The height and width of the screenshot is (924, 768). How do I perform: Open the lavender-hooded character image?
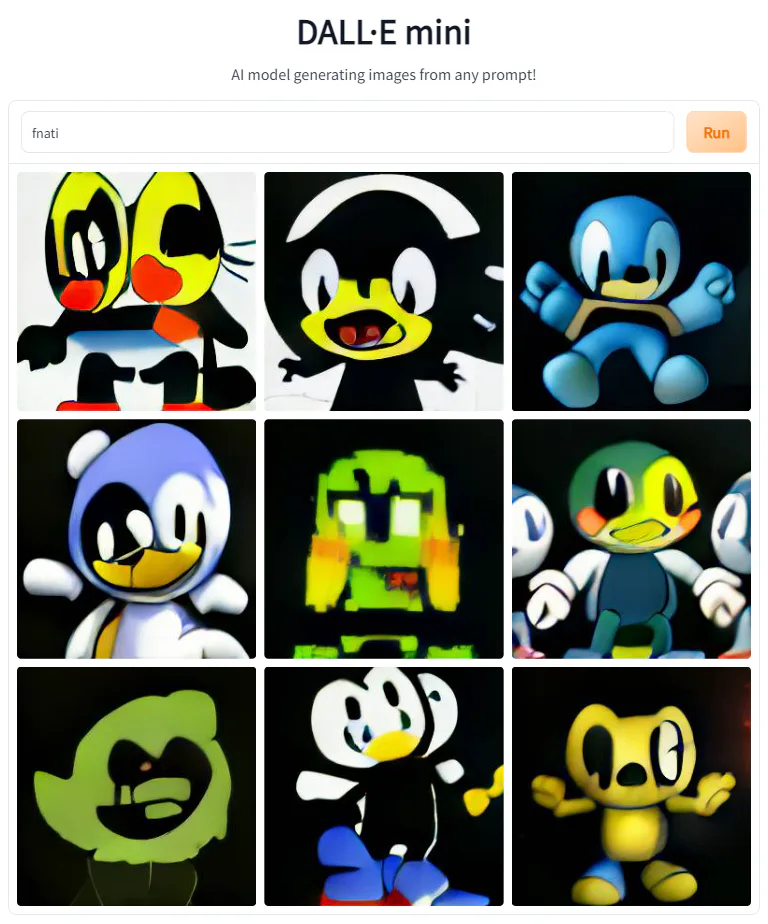point(136,538)
